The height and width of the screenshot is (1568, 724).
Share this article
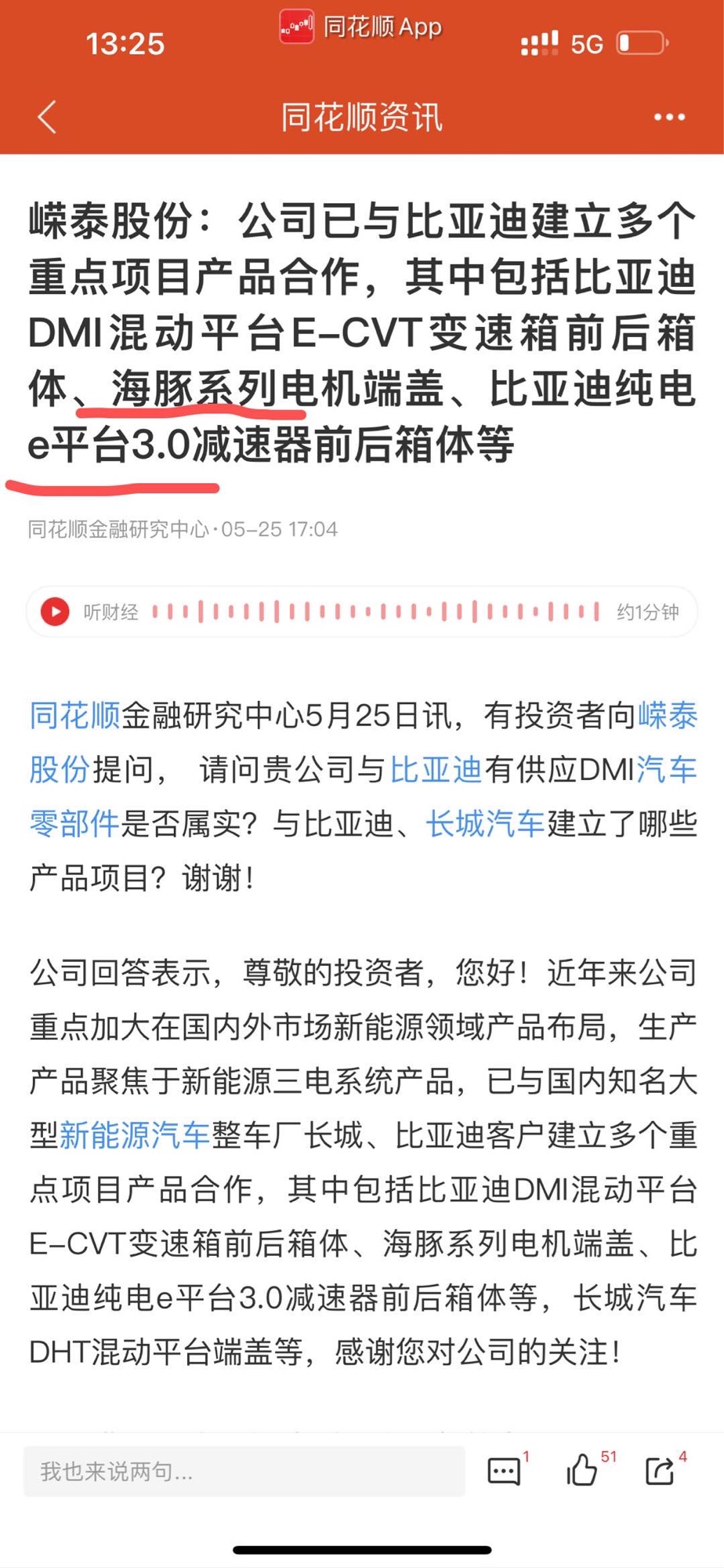660,1471
